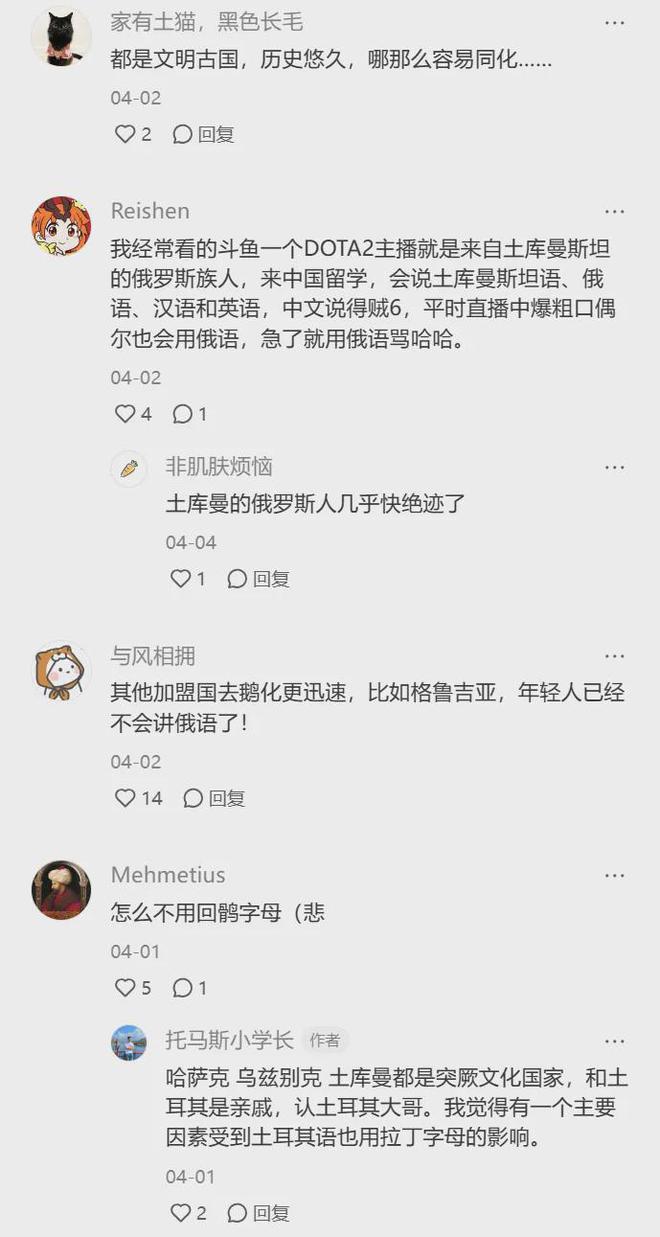
Task: Reply to 托马斯小学长's comment
Action: [x=258, y=1213]
